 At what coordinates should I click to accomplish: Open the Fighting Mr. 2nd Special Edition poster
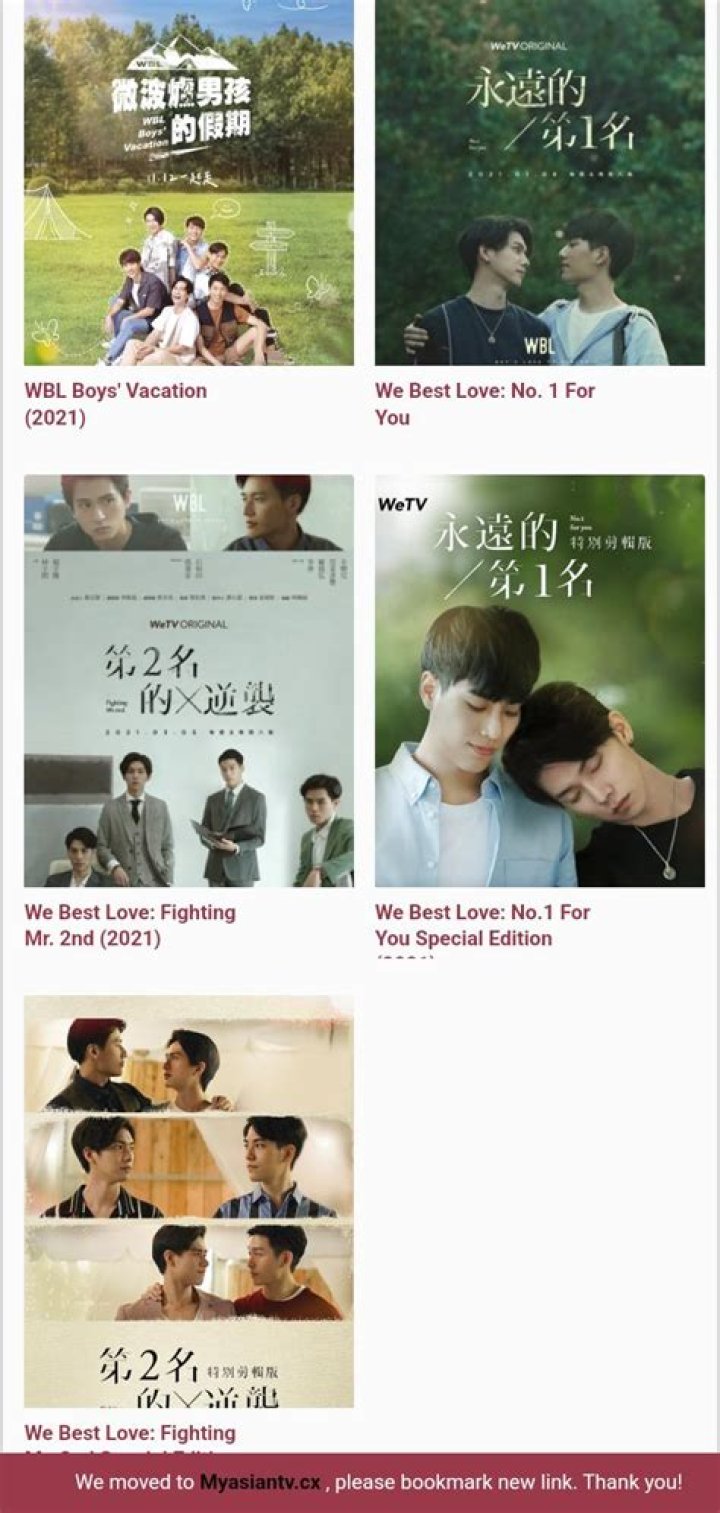tap(188, 1200)
